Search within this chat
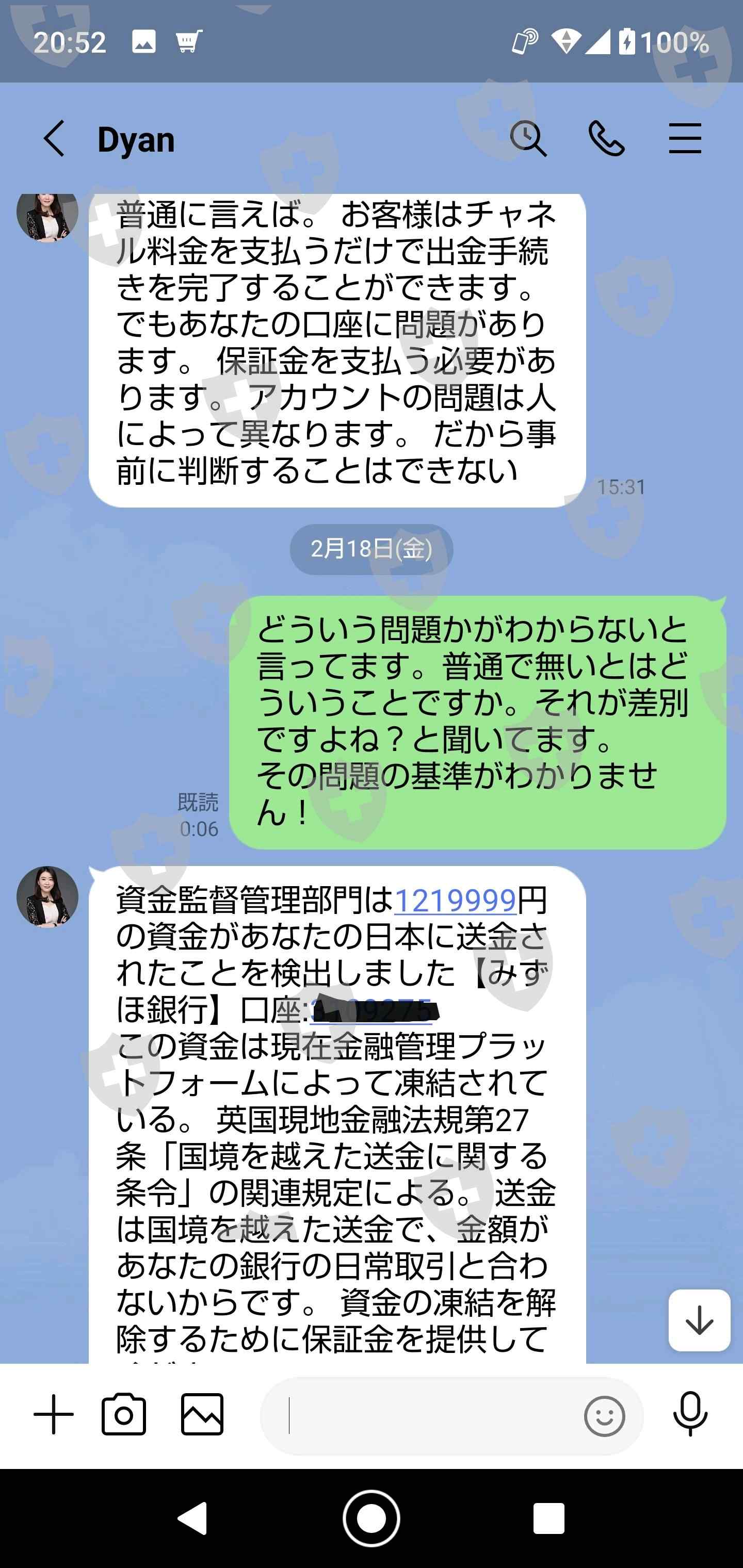This screenshot has height=1568, width=743. [x=528, y=139]
